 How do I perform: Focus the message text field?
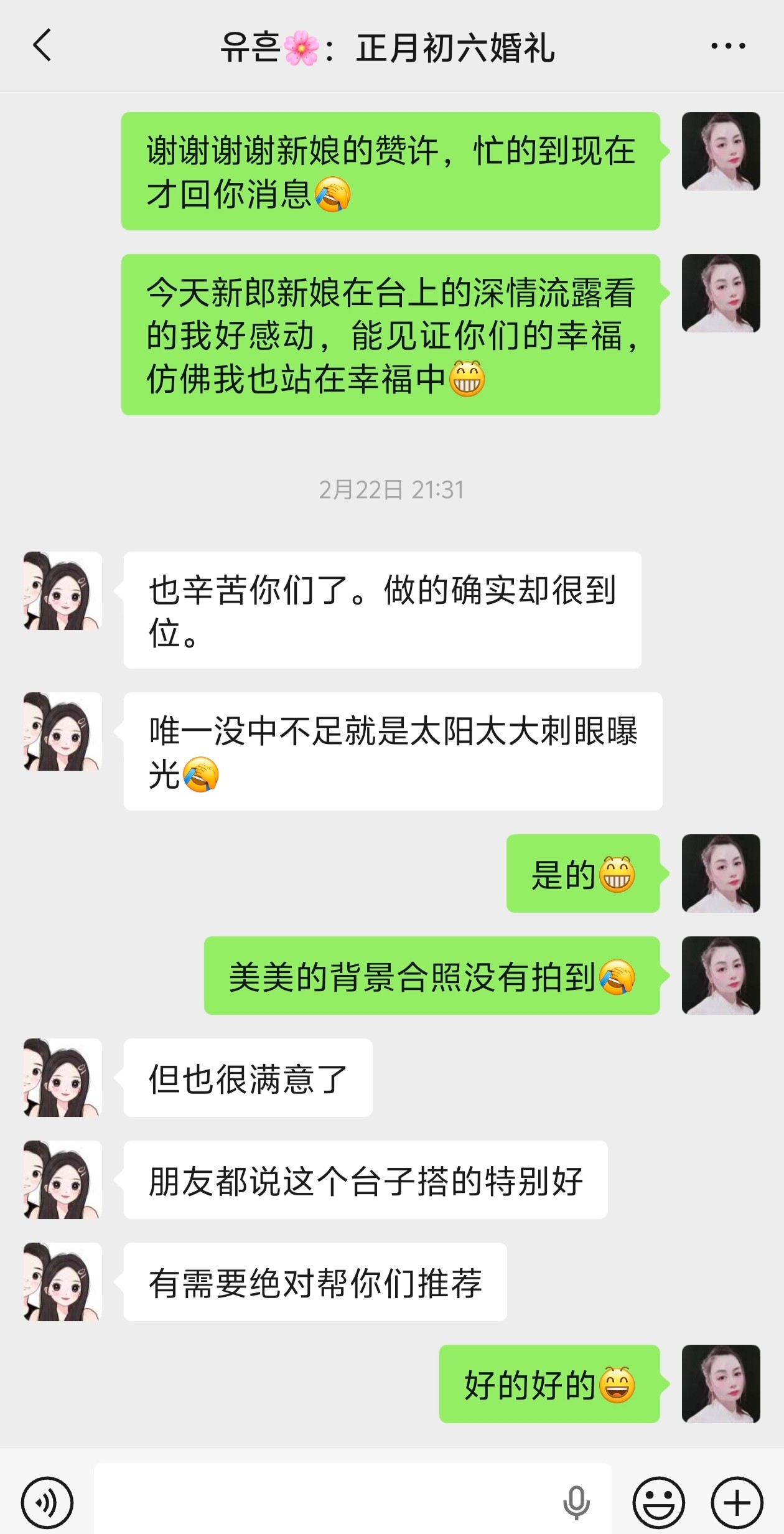pyautogui.click(x=324, y=1503)
